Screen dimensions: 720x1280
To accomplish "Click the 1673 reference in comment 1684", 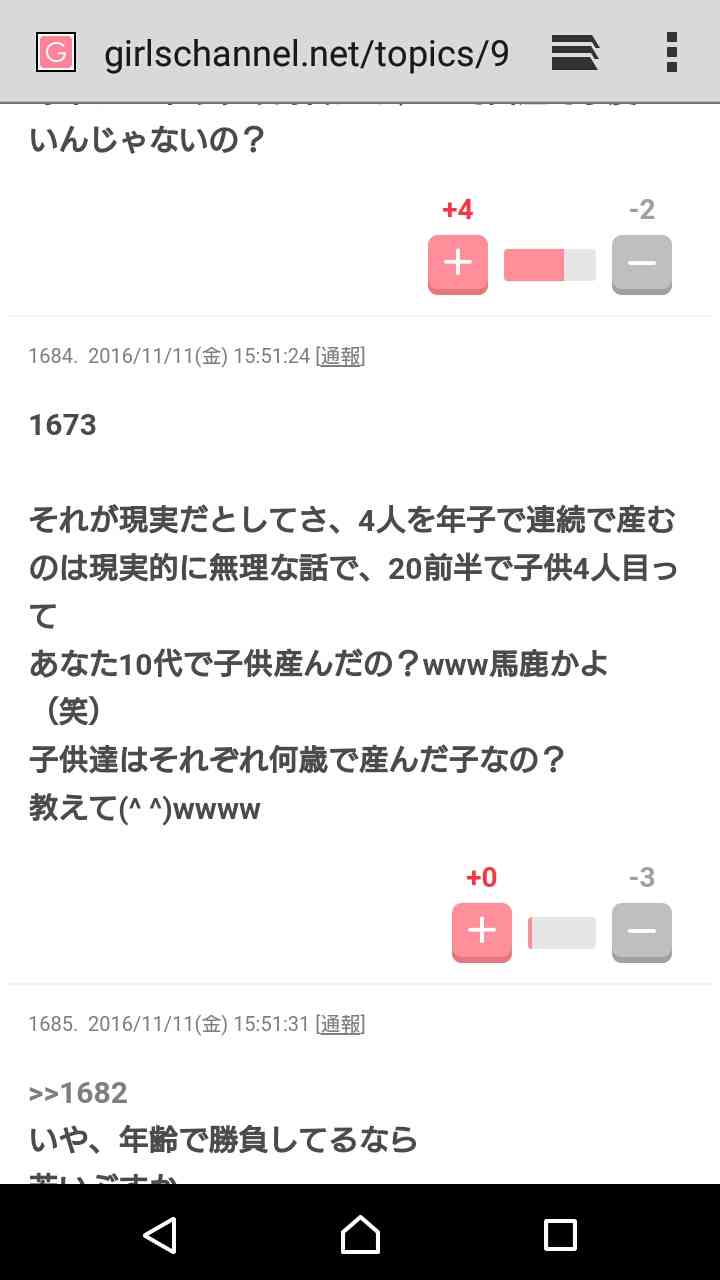I will [x=63, y=425].
